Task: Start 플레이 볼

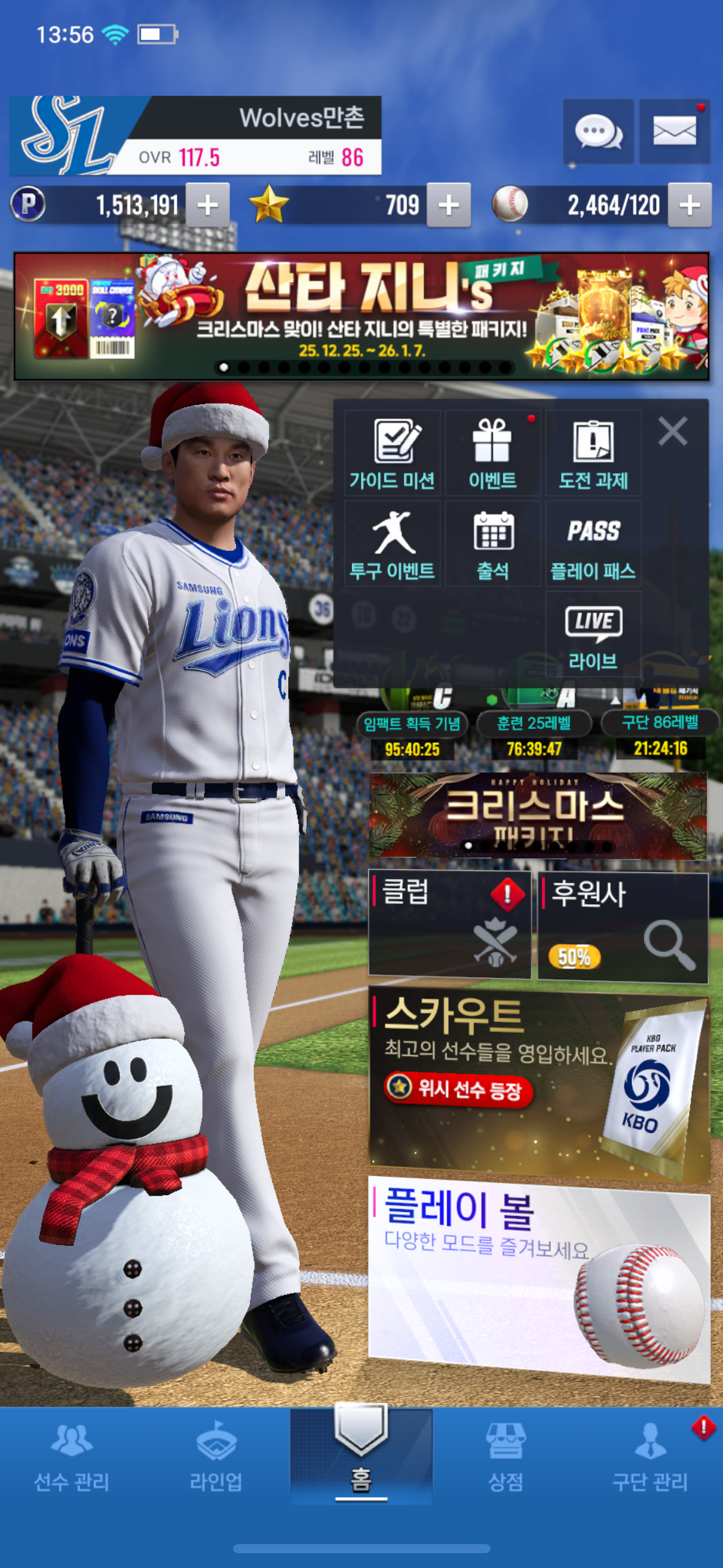Action: click(538, 1279)
